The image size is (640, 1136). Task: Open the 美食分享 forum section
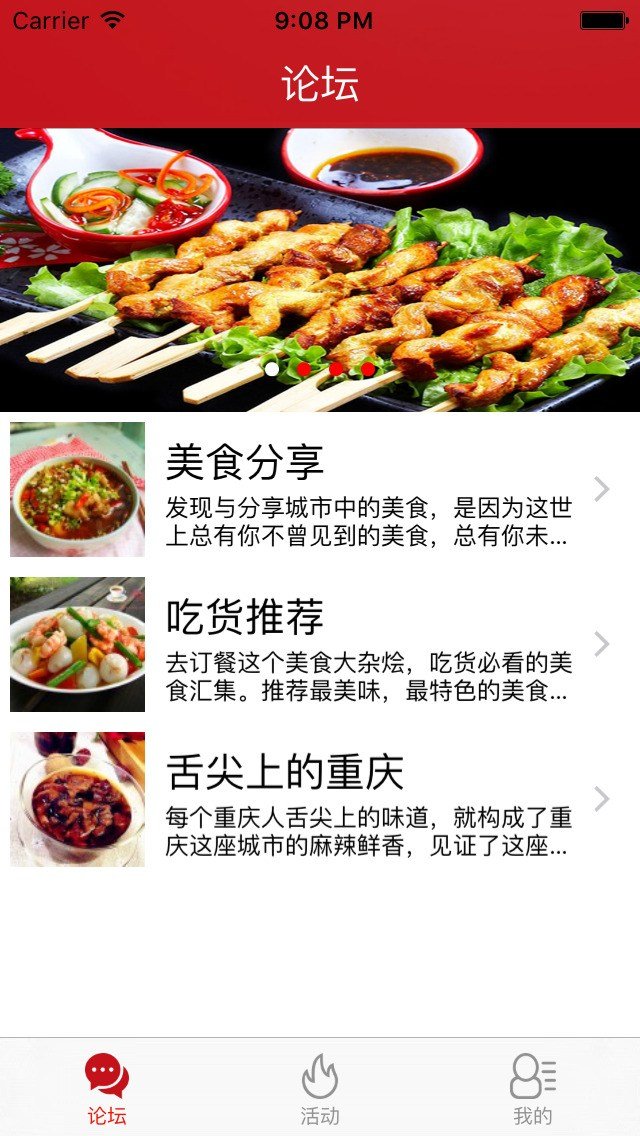(x=320, y=490)
